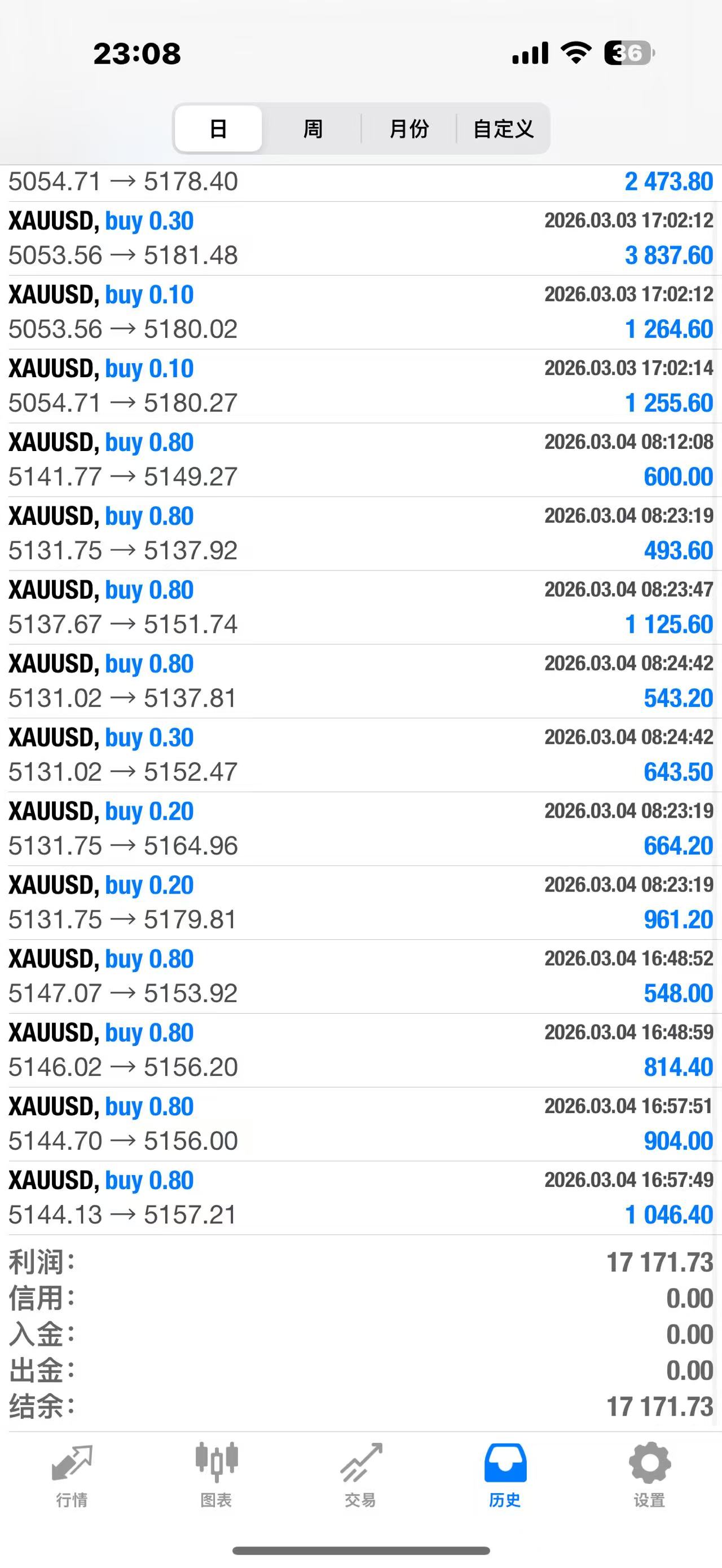The width and height of the screenshot is (722, 1568).
Task: Choose the 自定义 custom period
Action: (x=503, y=129)
